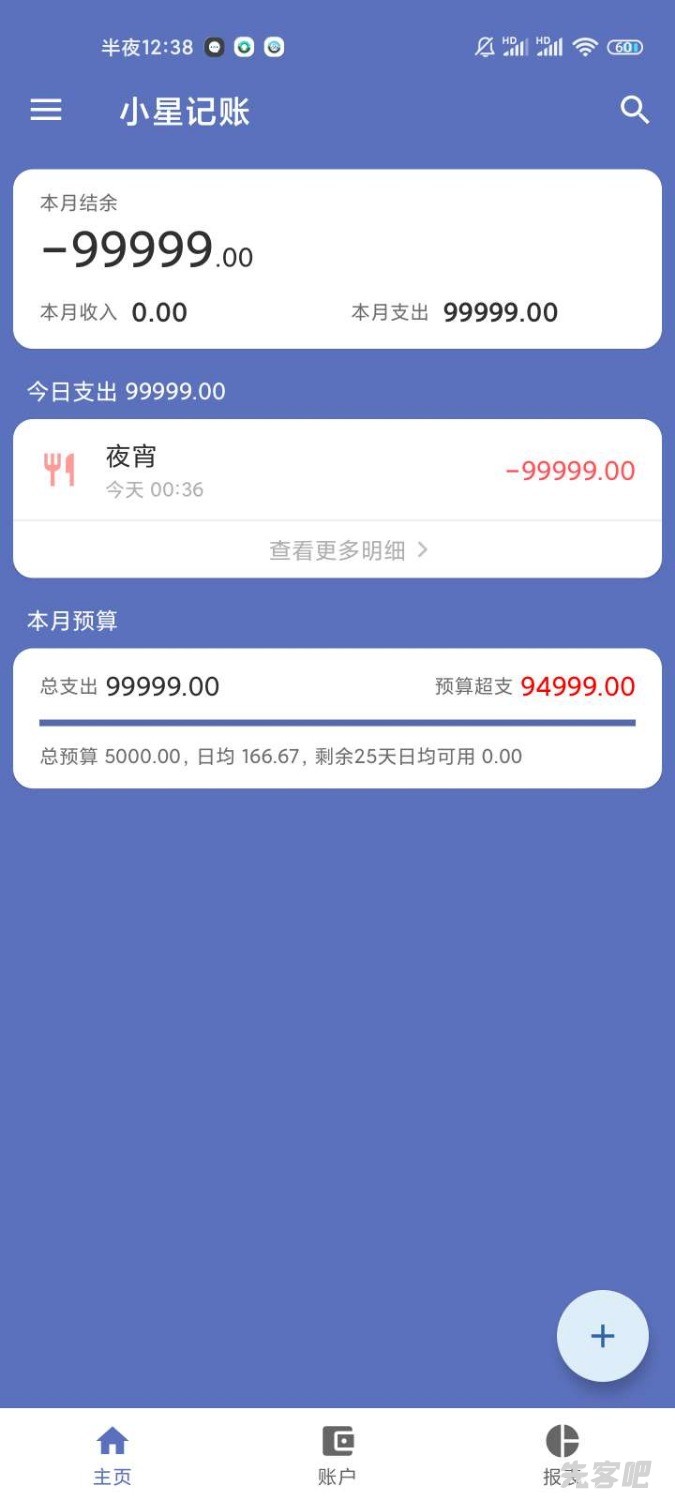Add a new record with plus button
This screenshot has height=1500, width=675.
[x=602, y=1336]
